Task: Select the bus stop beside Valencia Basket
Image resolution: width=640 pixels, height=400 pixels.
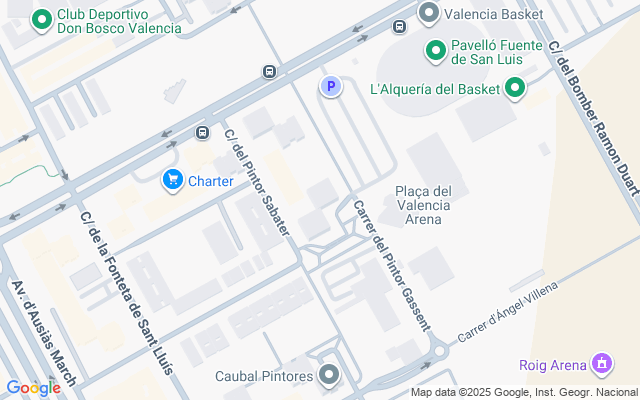Action: pyautogui.click(x=399, y=27)
